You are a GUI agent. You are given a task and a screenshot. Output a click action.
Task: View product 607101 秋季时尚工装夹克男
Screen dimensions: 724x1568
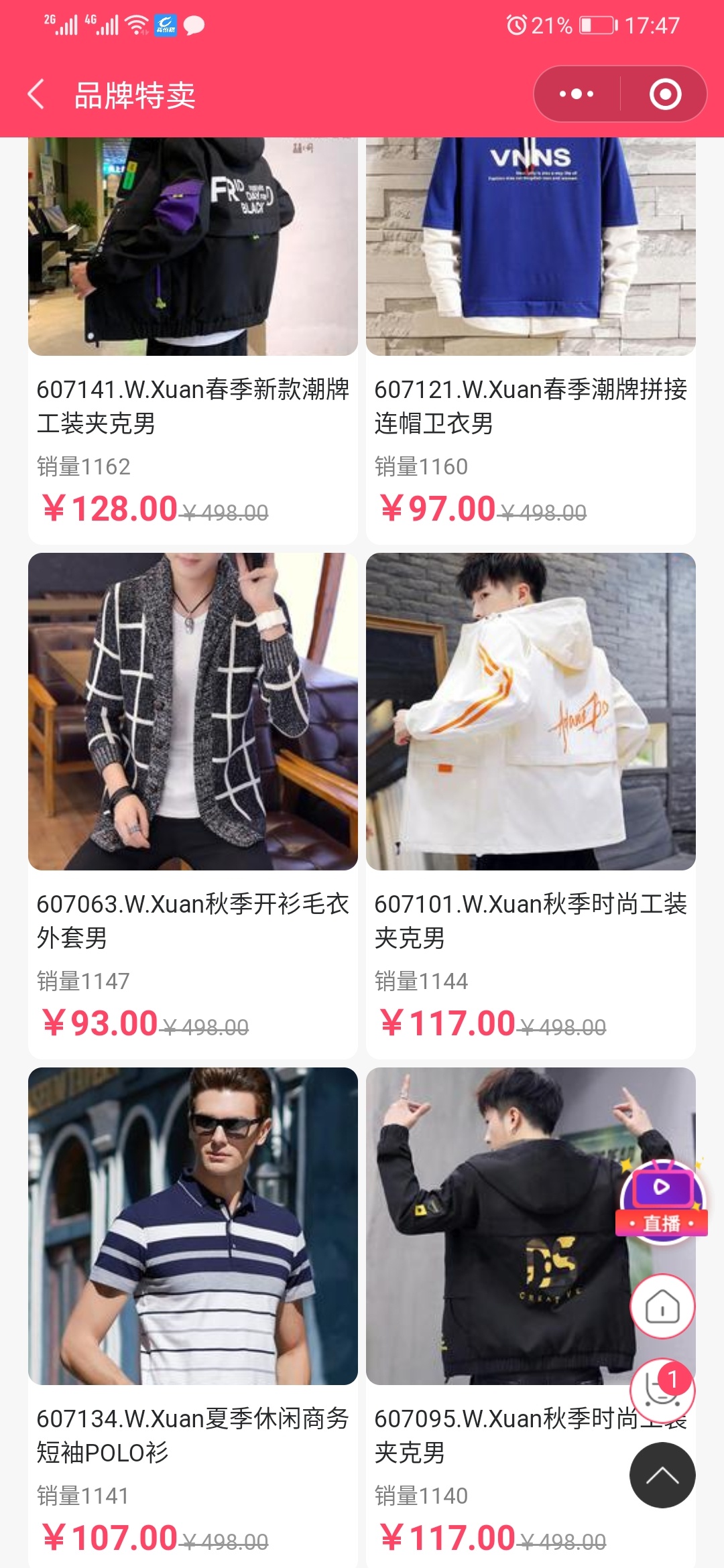530,712
